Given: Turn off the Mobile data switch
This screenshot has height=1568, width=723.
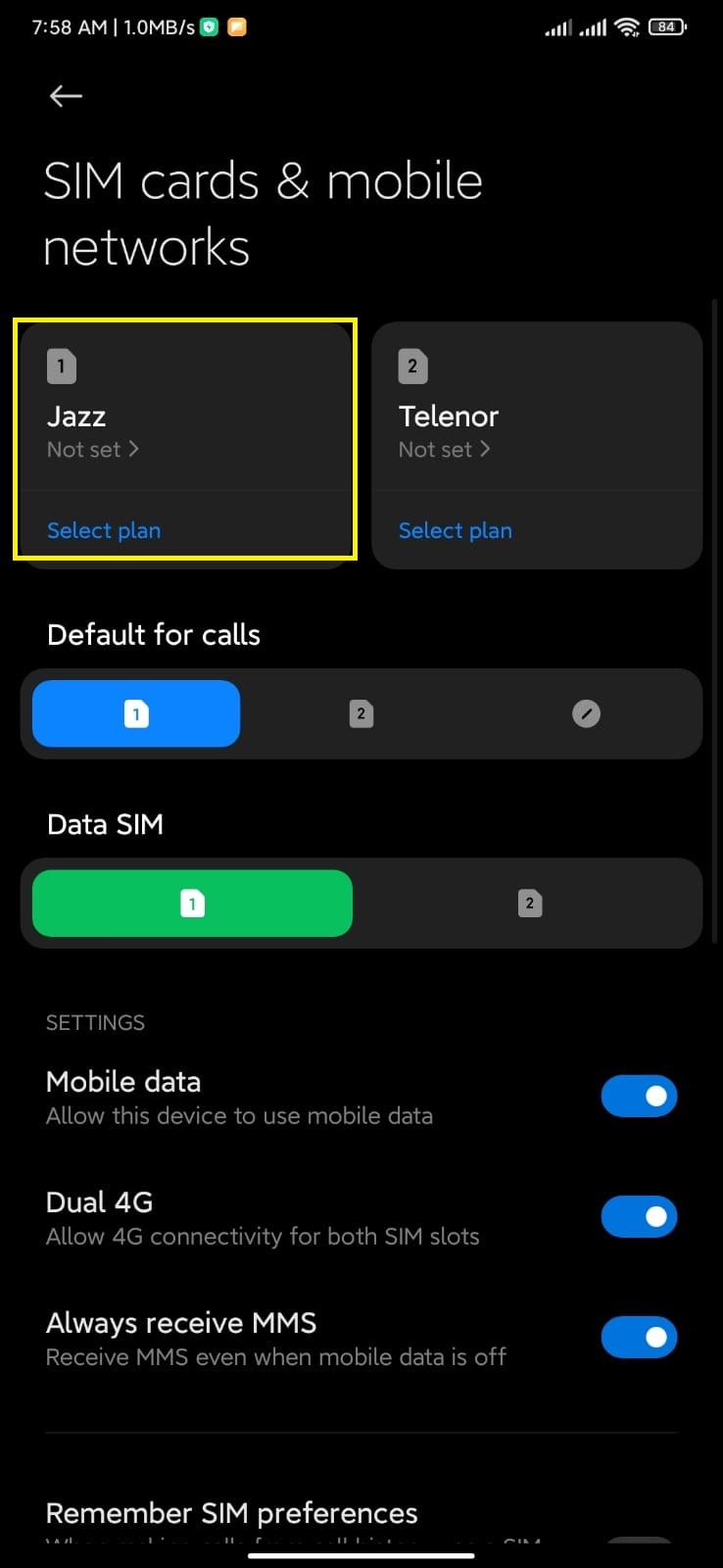Looking at the screenshot, I should 639,1096.
